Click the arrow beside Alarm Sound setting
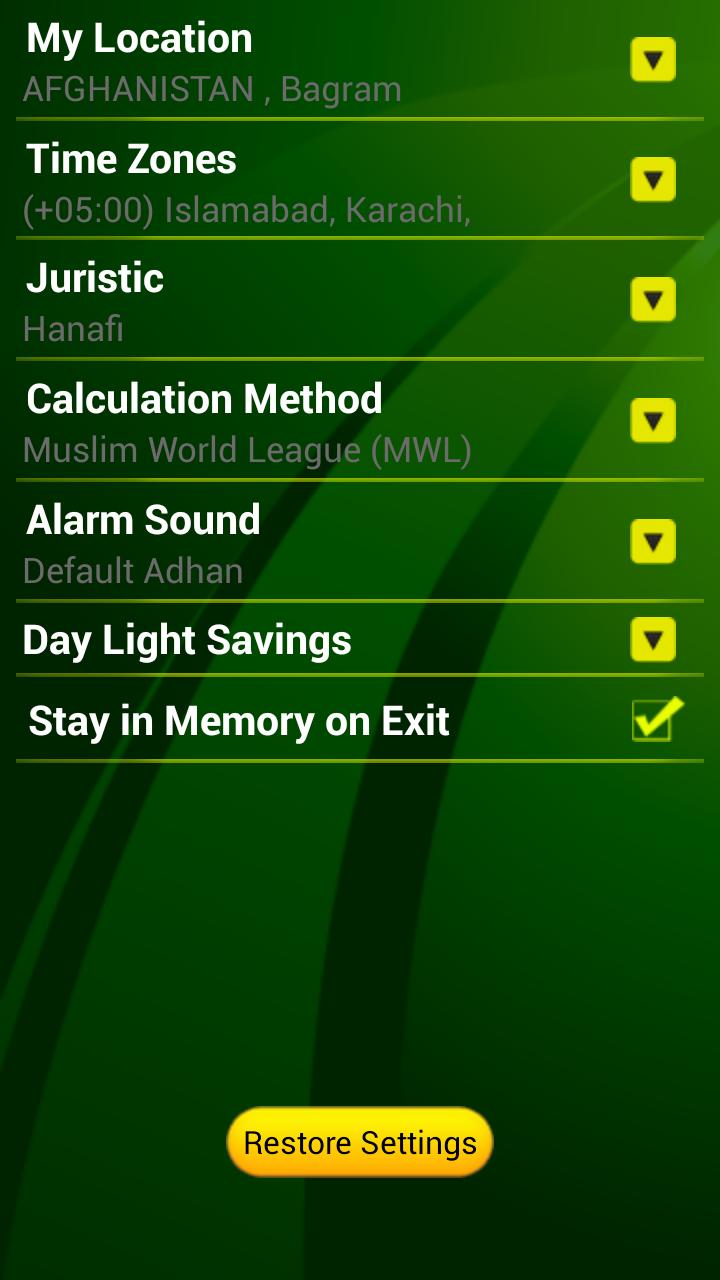 (x=653, y=539)
